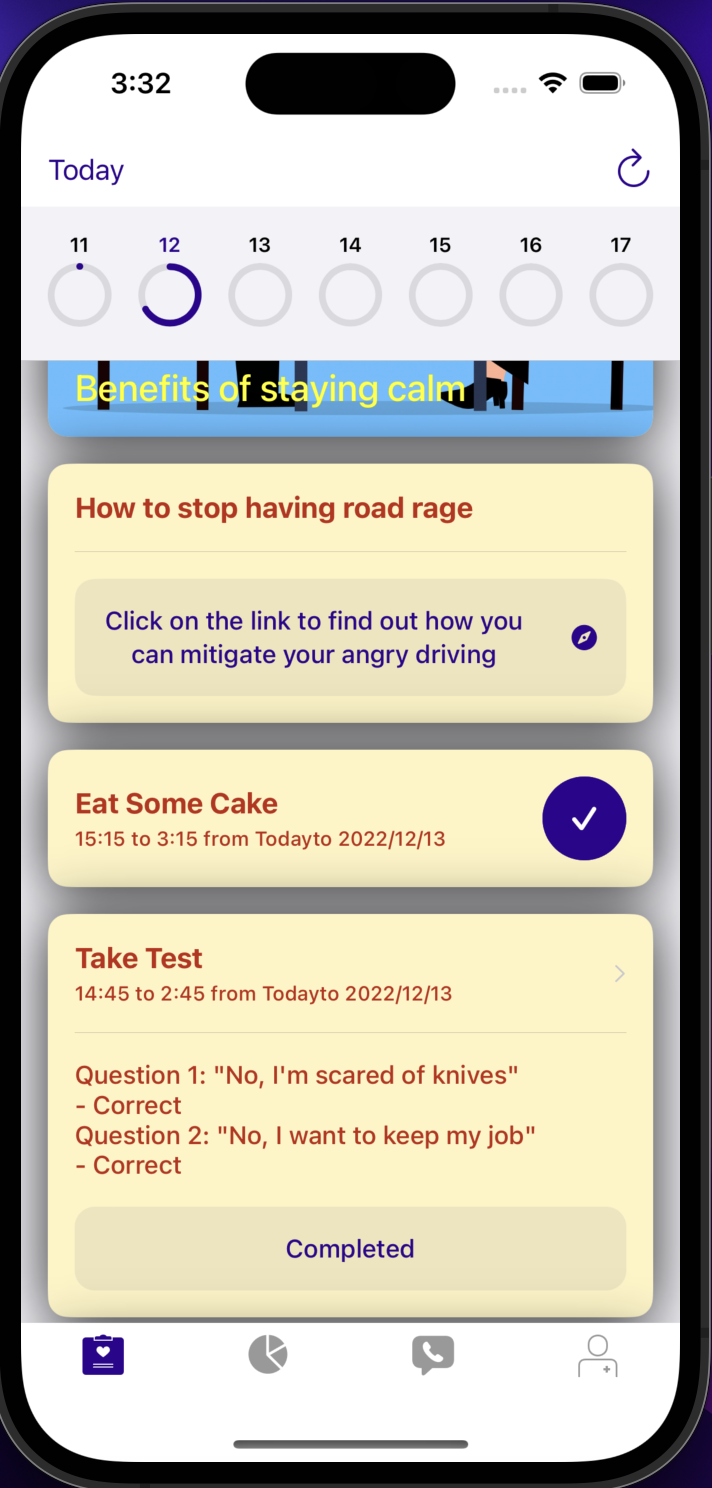Switch to the schedule clipboard tab
712x1488 pixels.
coord(103,1355)
